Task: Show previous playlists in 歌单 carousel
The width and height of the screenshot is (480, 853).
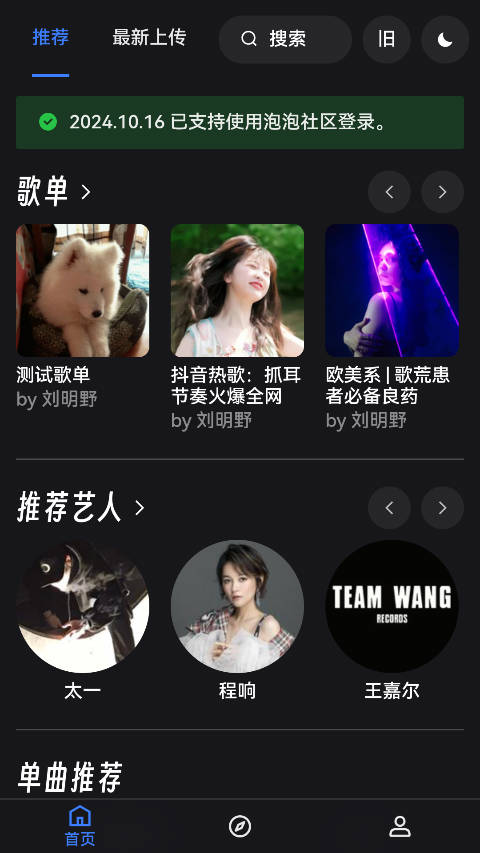Action: (x=389, y=191)
